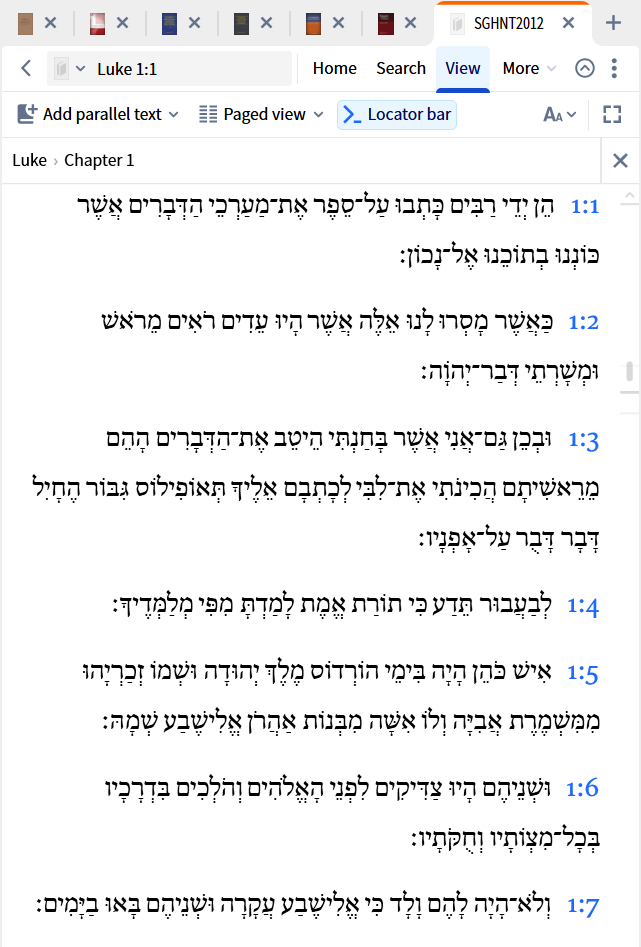The height and width of the screenshot is (947, 641).
Task: Adjust the text size setting
Action: pyautogui.click(x=559, y=114)
